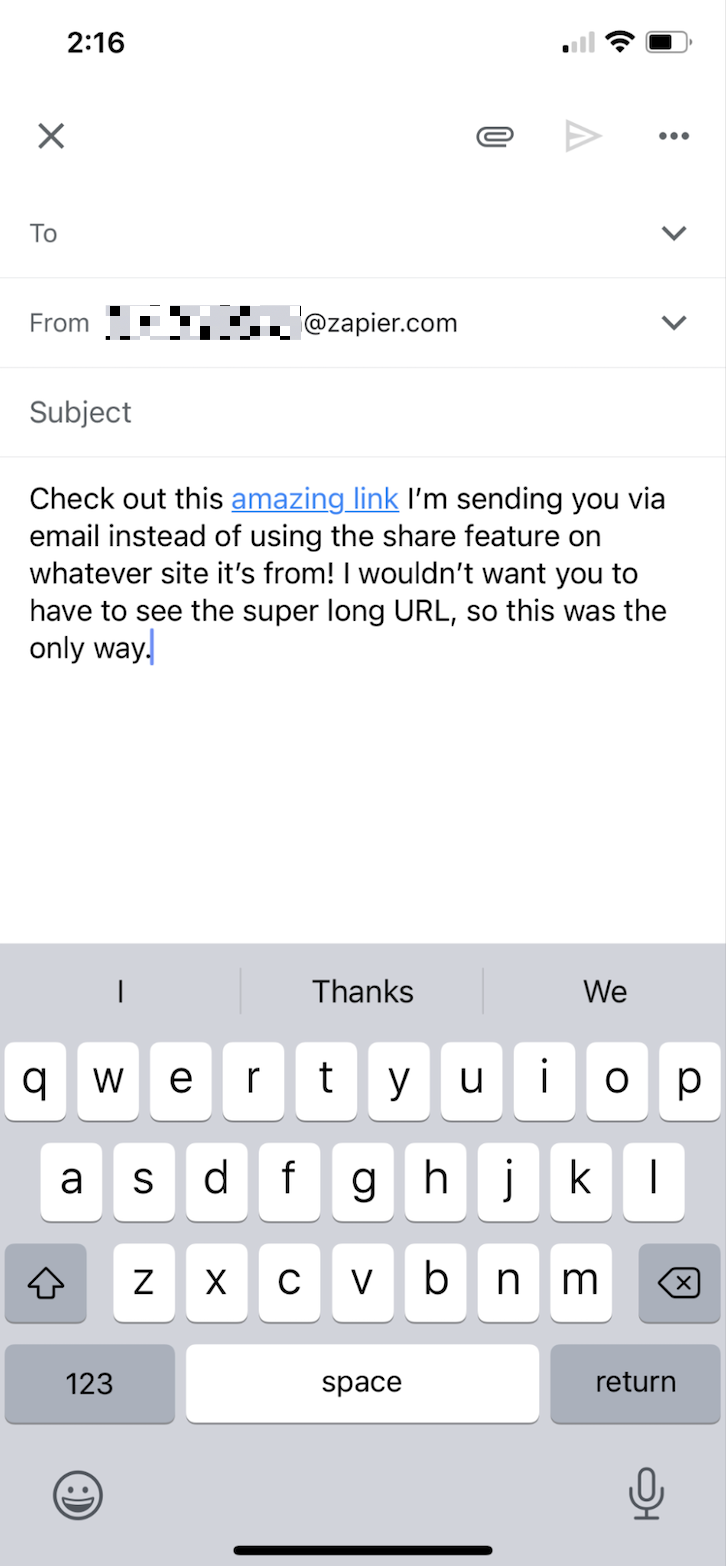Expand the Cc/Bcc chevron beside To
This screenshot has height=1566, width=726.
674,233
